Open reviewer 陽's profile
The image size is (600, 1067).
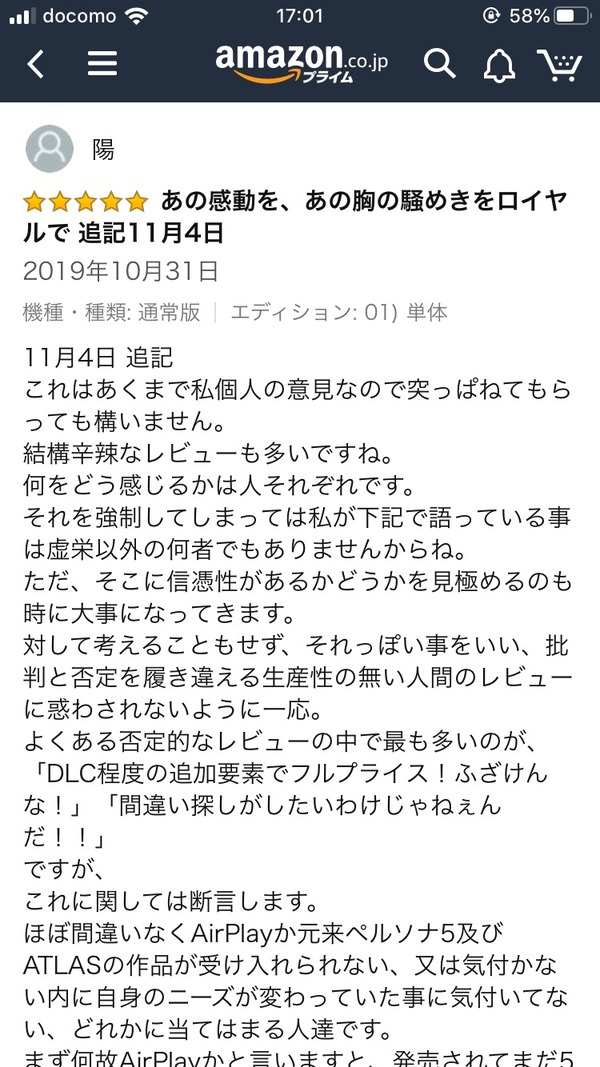tap(70, 148)
